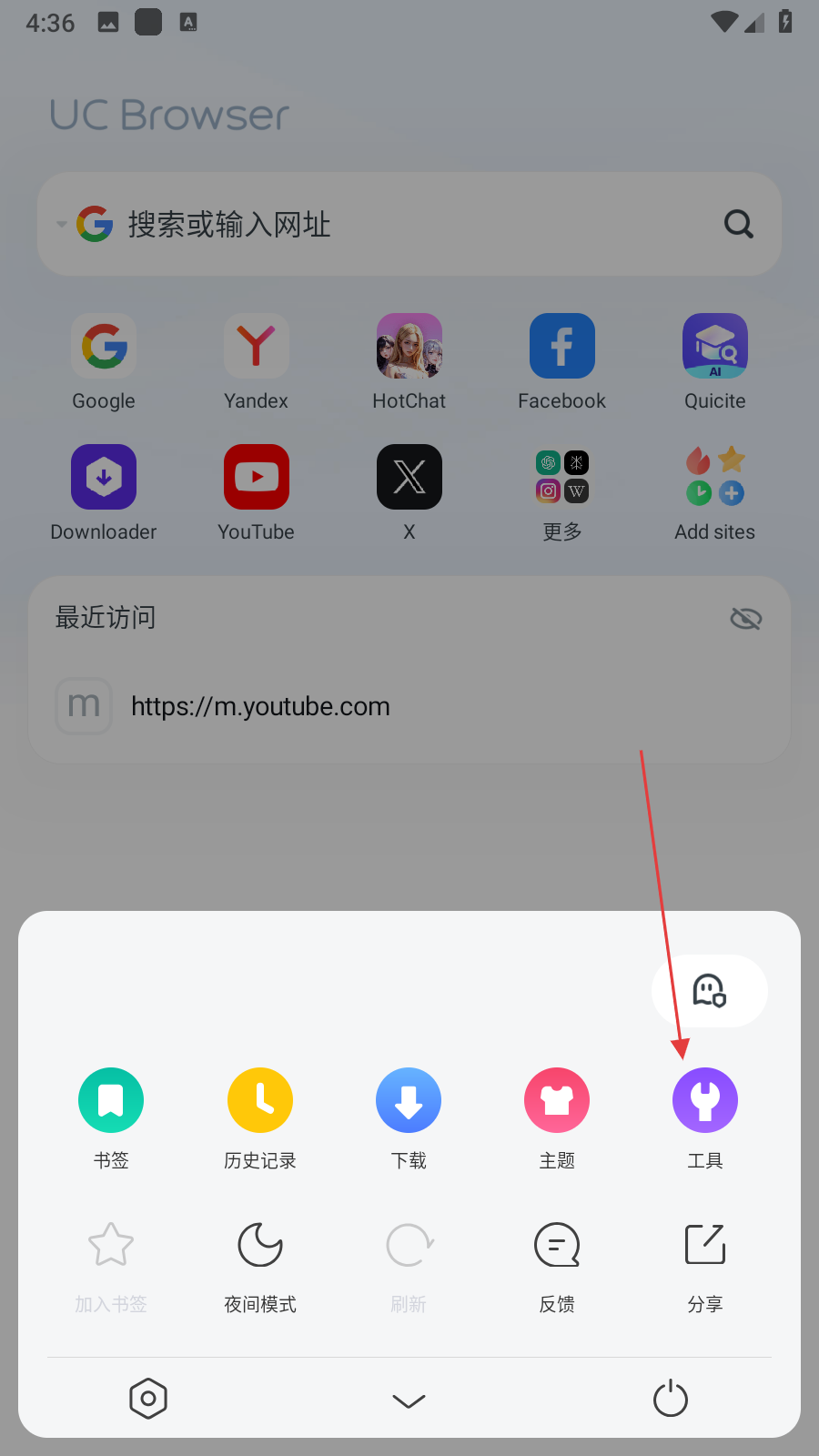Tap 分享 to share

point(704,1245)
